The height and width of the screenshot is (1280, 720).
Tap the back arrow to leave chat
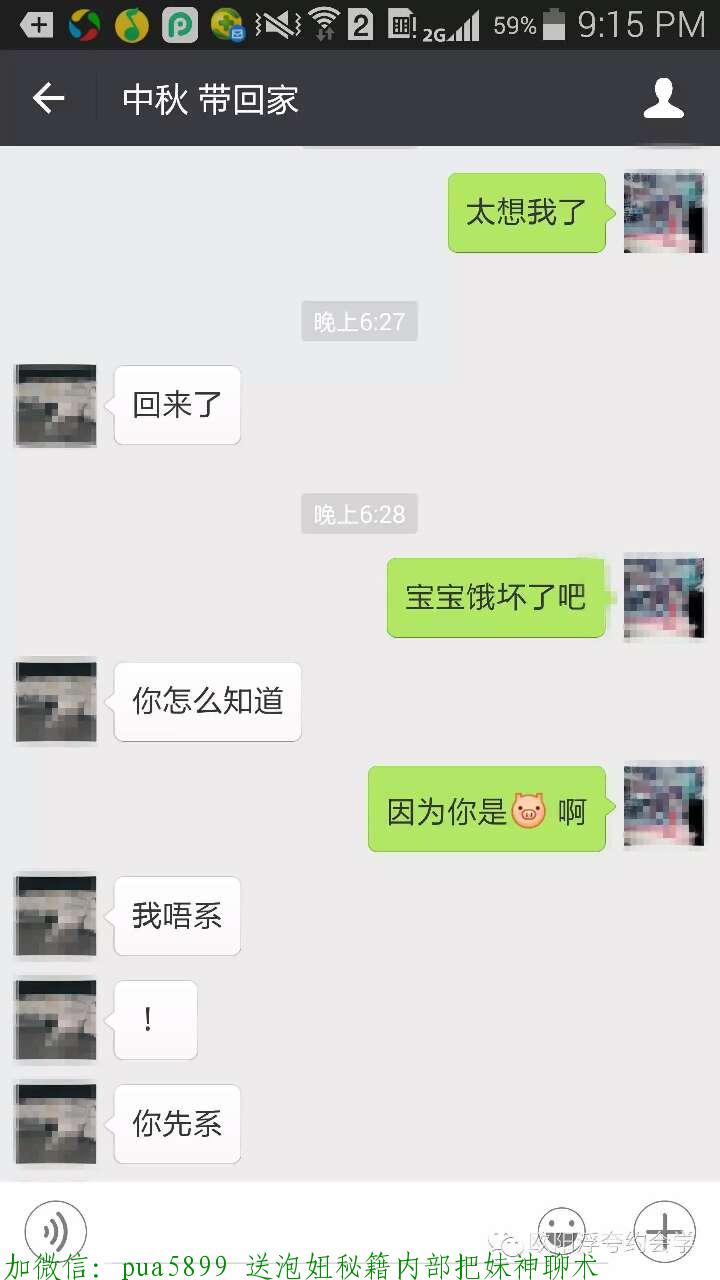(x=47, y=98)
